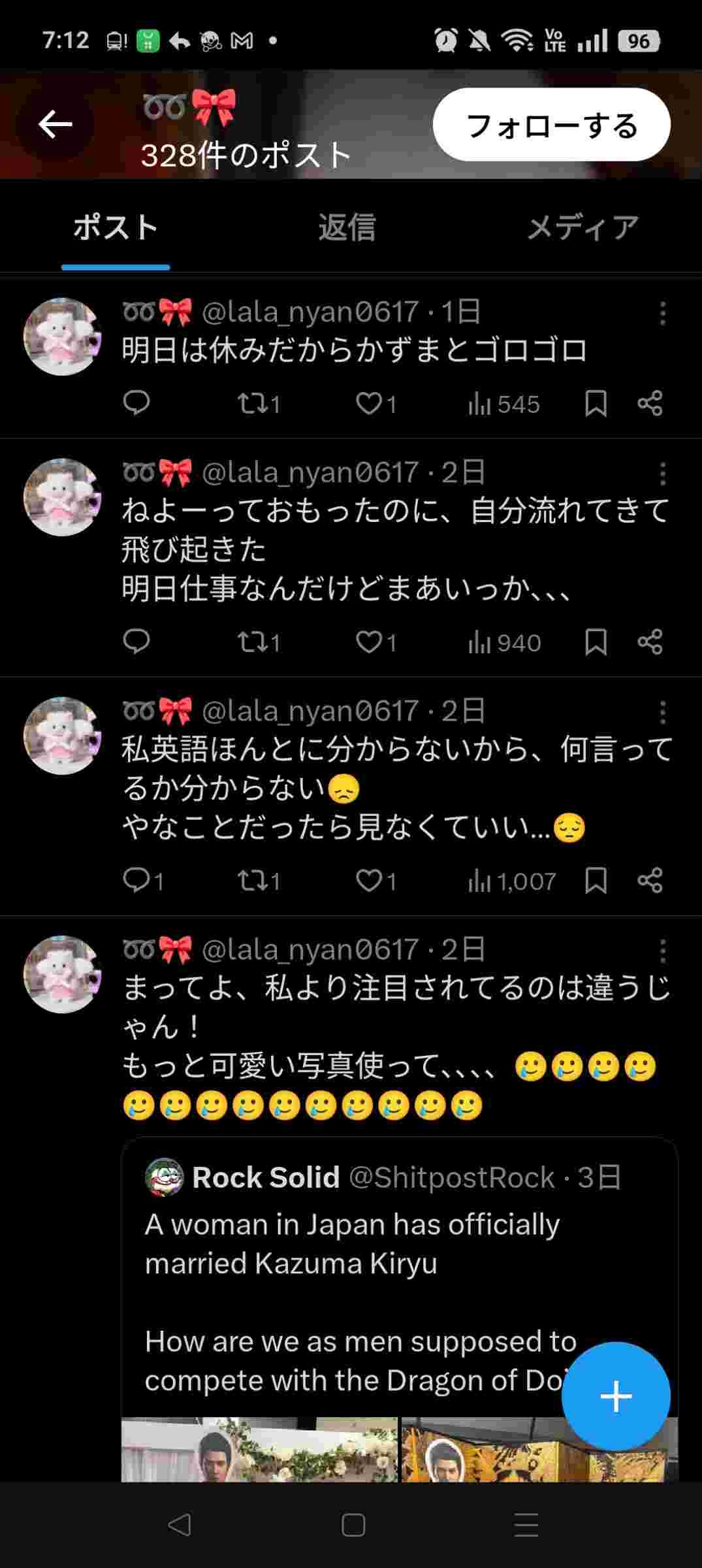The height and width of the screenshot is (1568, 702).
Task: View analytics of the 940 views post
Action: (x=504, y=643)
